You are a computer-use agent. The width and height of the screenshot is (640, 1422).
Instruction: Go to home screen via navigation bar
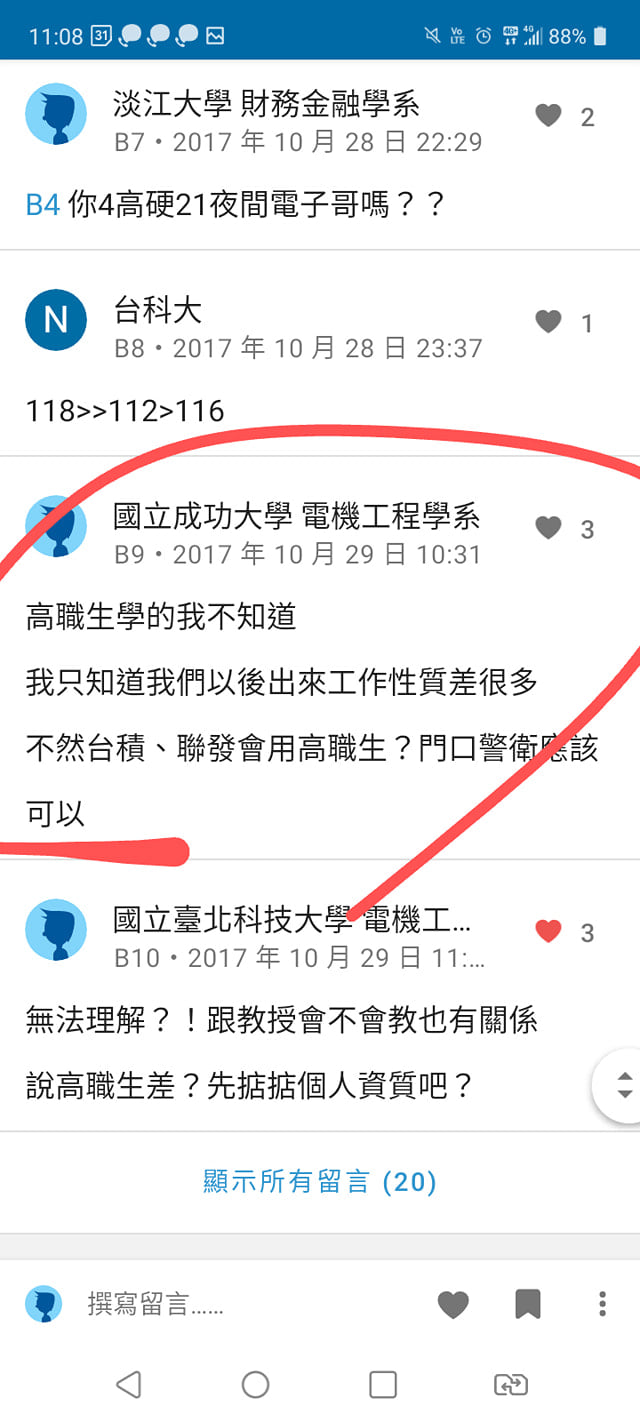256,1384
